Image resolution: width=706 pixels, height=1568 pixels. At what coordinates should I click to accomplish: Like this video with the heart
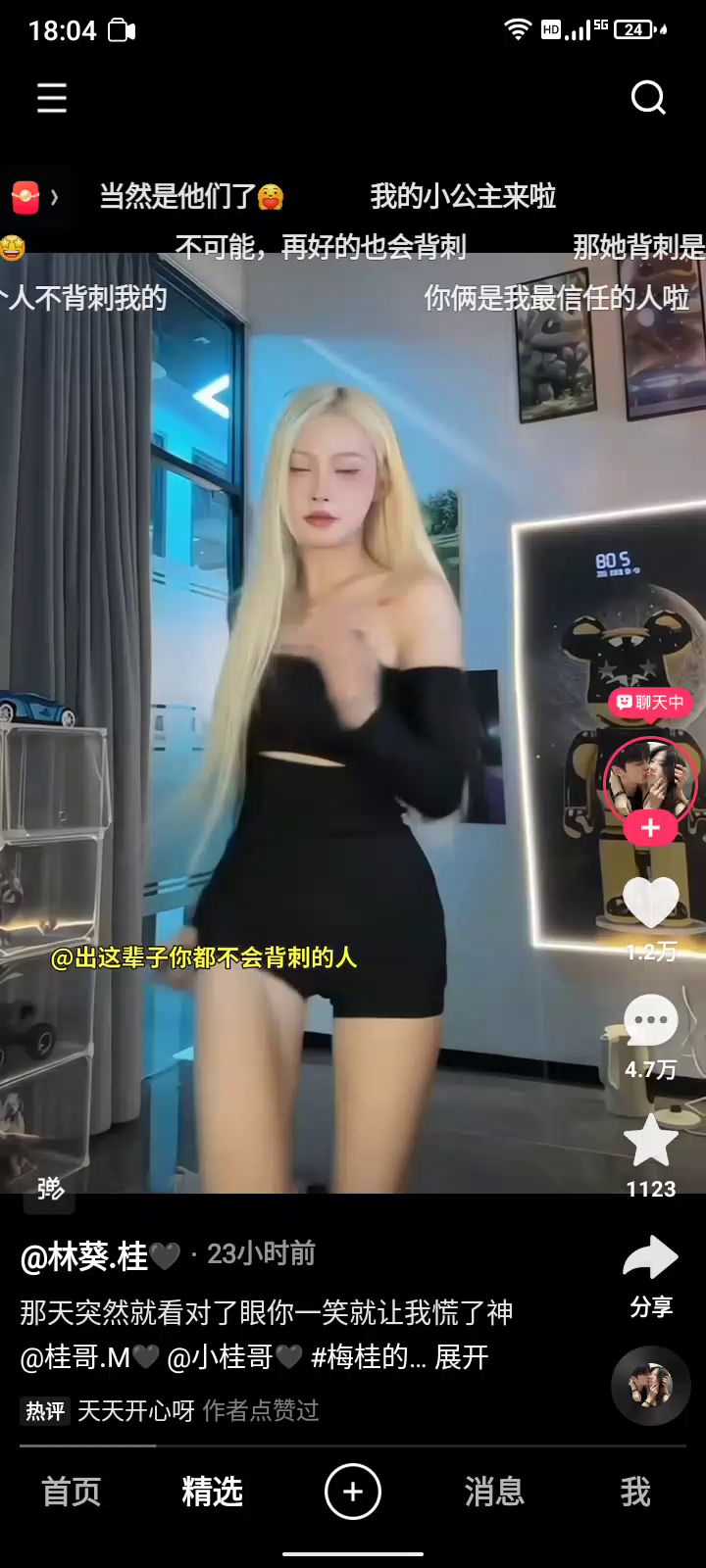[x=651, y=902]
